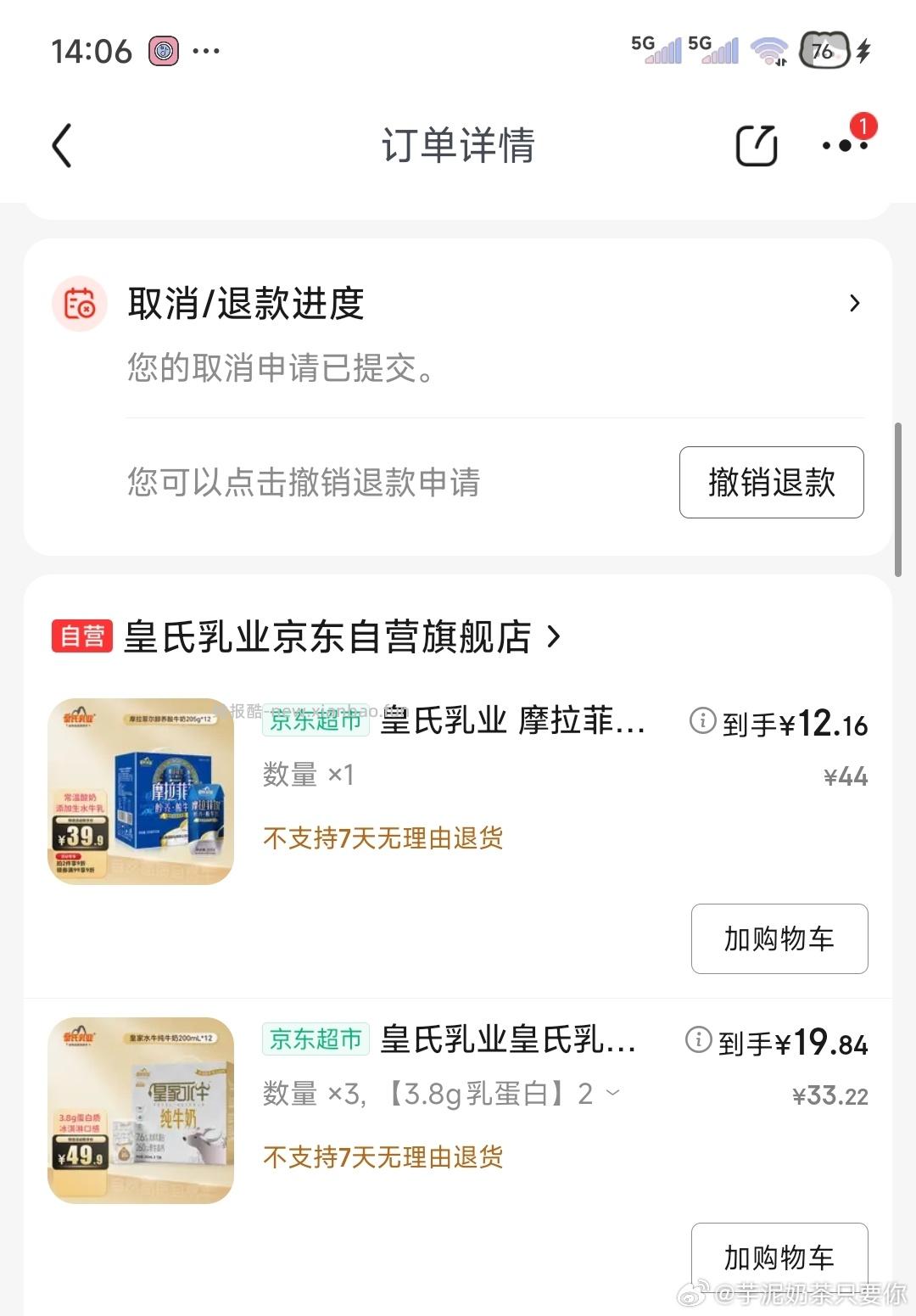This screenshot has height=1316, width=916.
Task: Open the more options three-dot menu
Action: 842,145
